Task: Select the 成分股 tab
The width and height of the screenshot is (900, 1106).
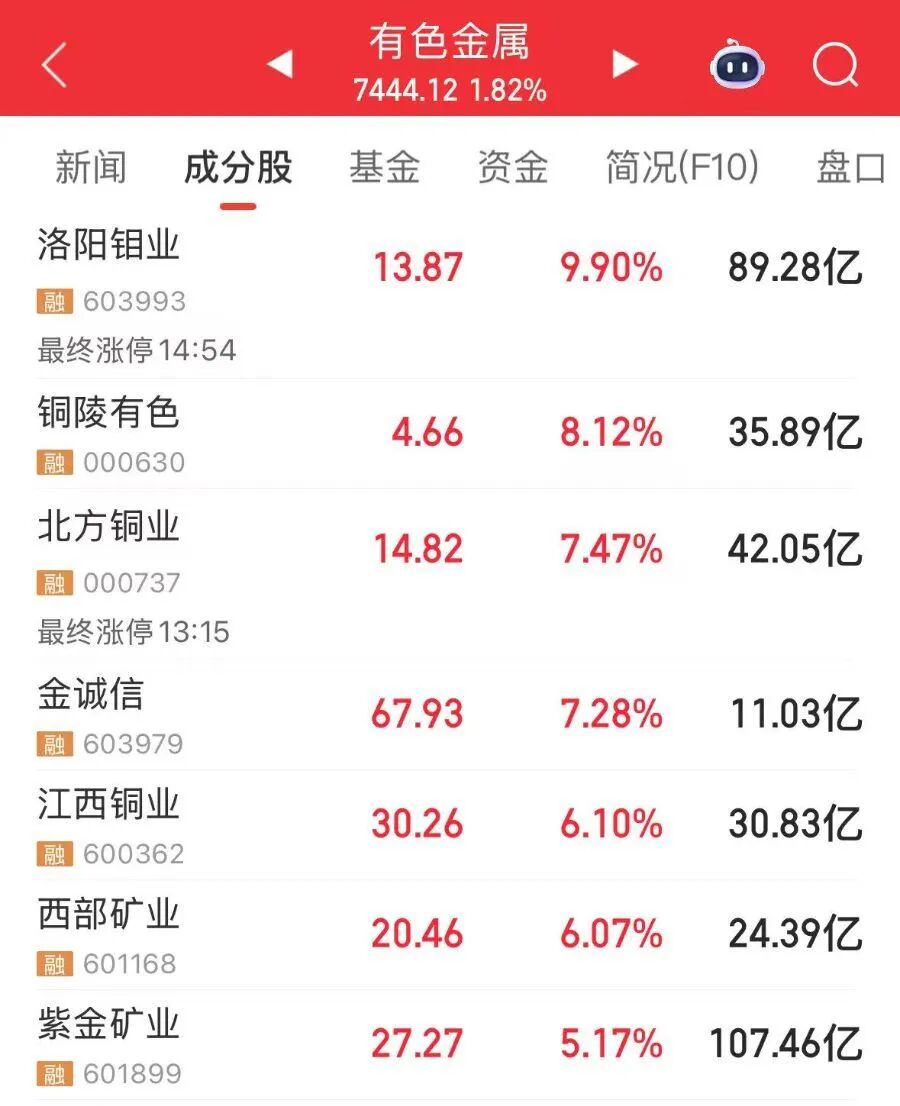Action: point(238,167)
